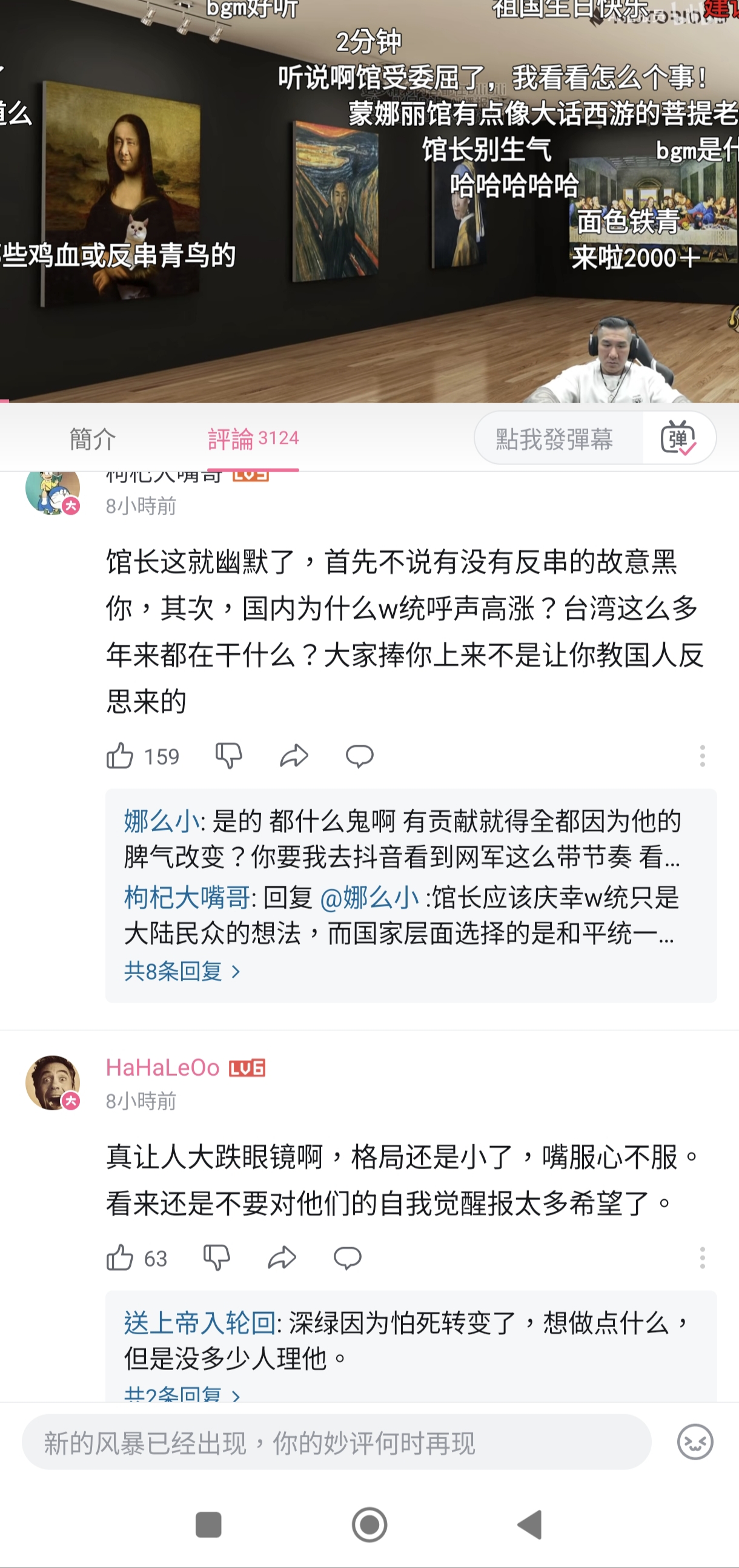Switch to the 簡介 tab

(x=93, y=439)
